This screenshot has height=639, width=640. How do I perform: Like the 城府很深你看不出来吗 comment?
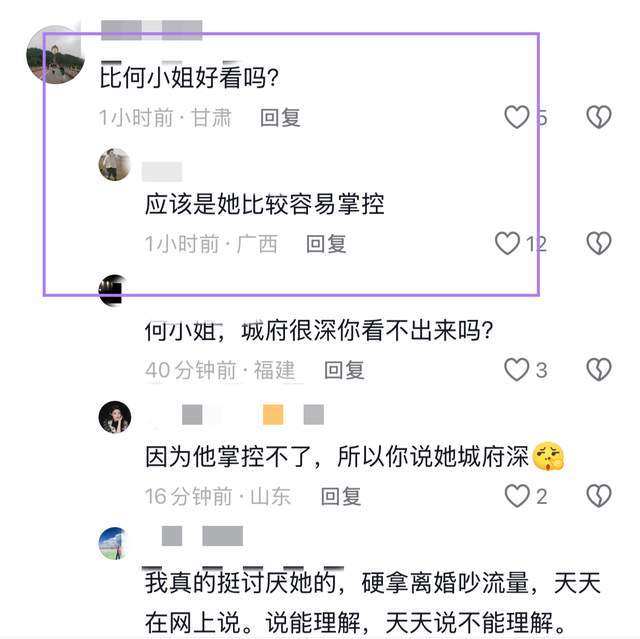click(x=516, y=370)
